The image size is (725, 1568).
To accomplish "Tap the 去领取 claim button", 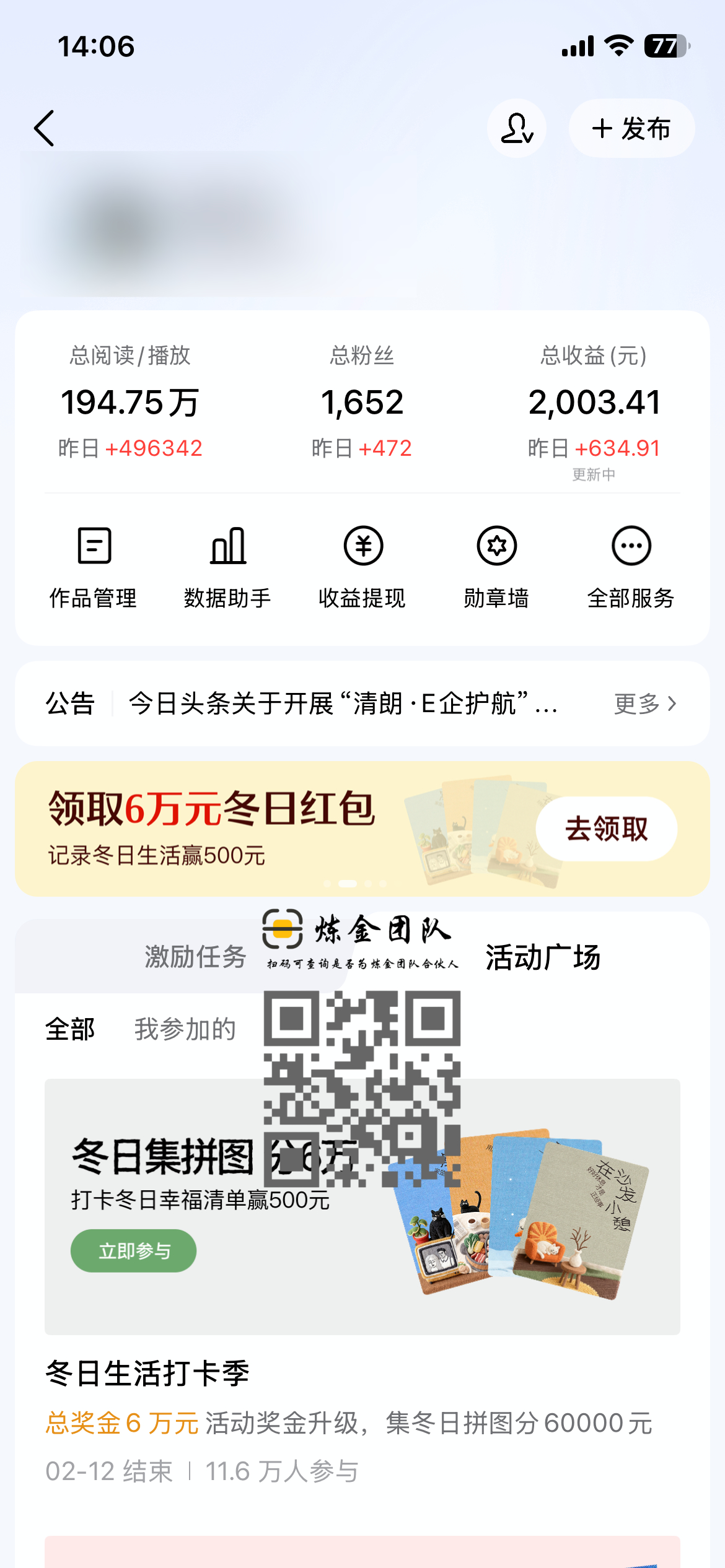I will point(607,829).
